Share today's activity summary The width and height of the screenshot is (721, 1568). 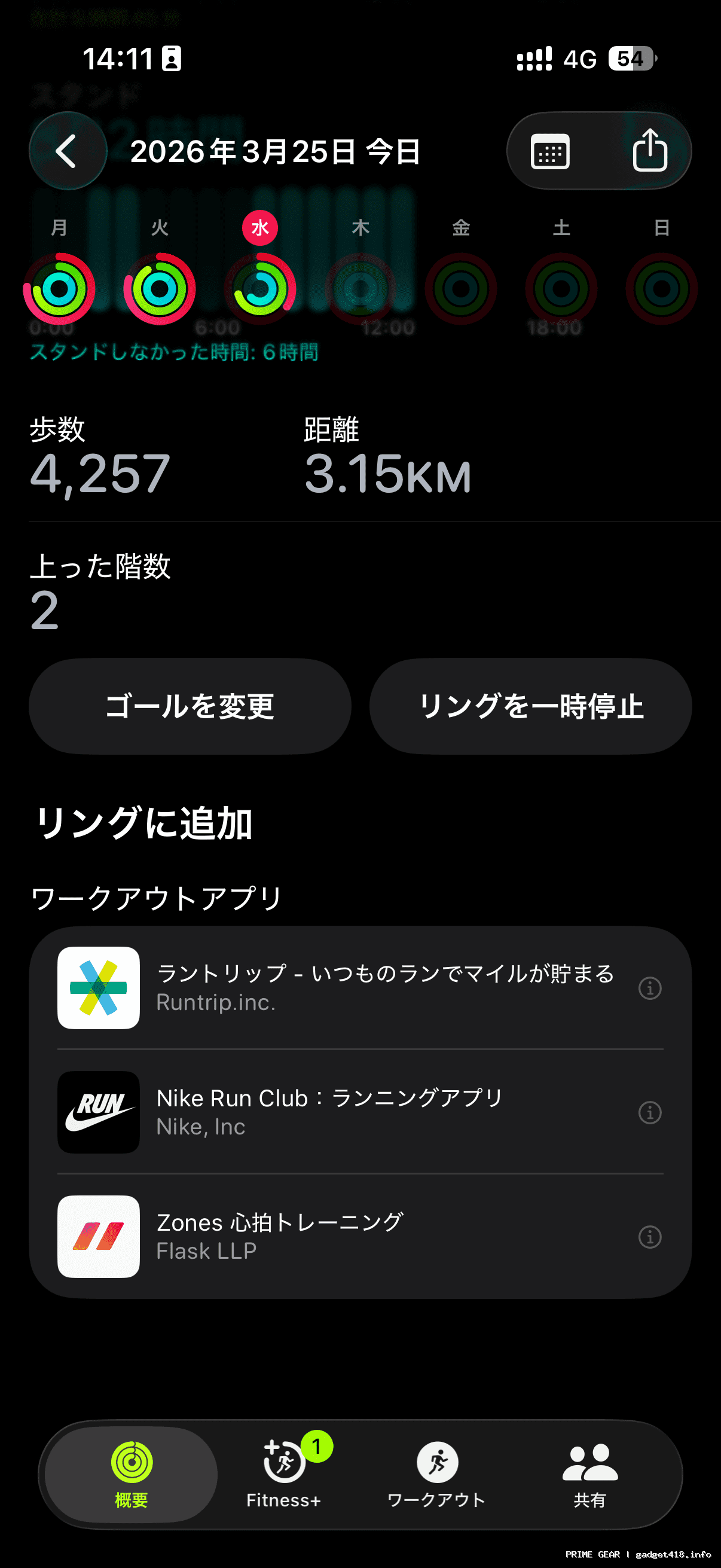tap(649, 151)
